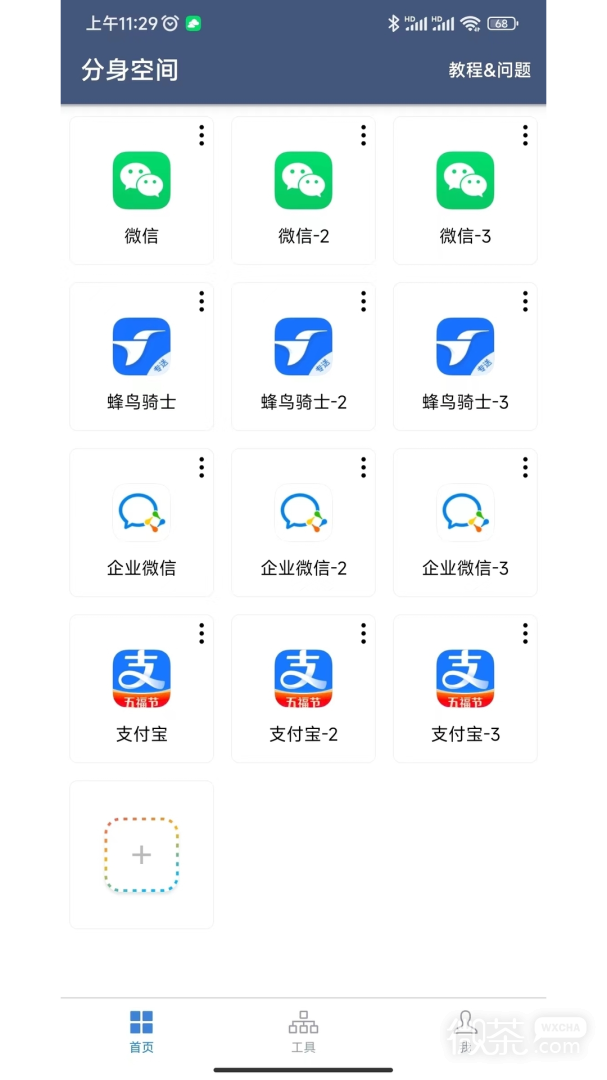Image resolution: width=607 pixels, height=1080 pixels.
Task: Open overflow menu on 蜂鸟骑士 card
Action: [x=201, y=301]
